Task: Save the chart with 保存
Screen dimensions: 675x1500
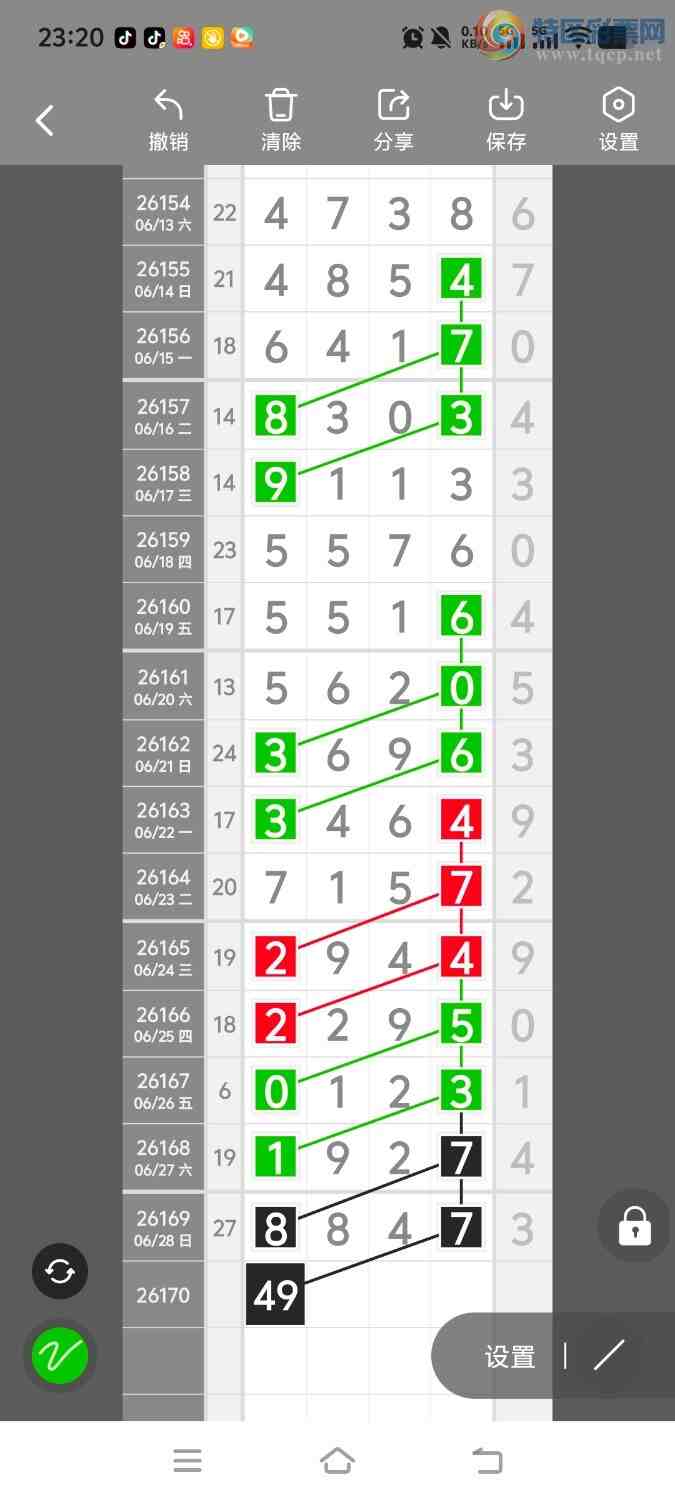Action: tap(506, 120)
